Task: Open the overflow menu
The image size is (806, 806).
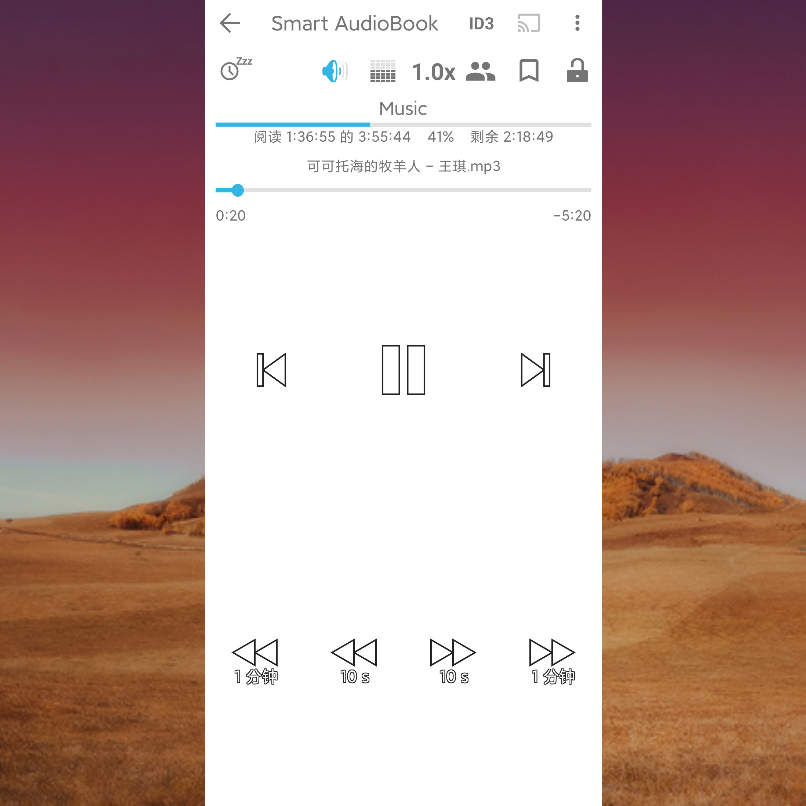Action: click(x=577, y=23)
